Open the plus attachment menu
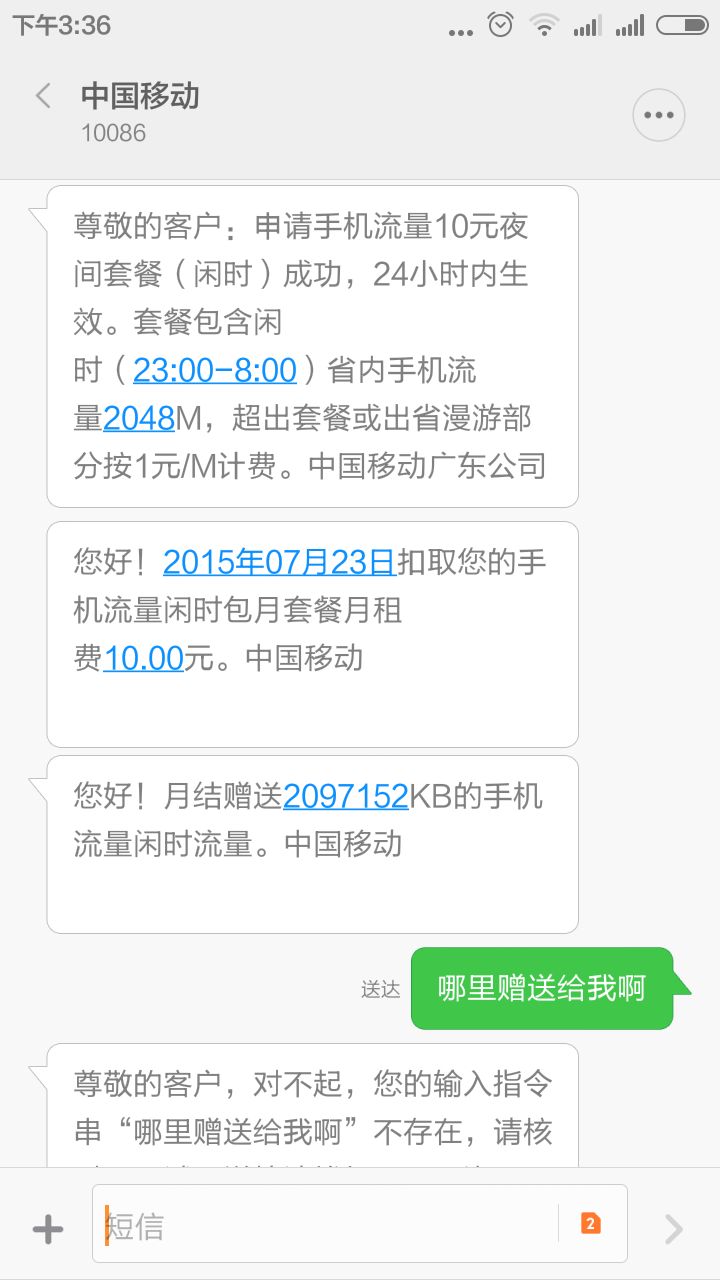The image size is (720, 1280). pyautogui.click(x=48, y=1228)
